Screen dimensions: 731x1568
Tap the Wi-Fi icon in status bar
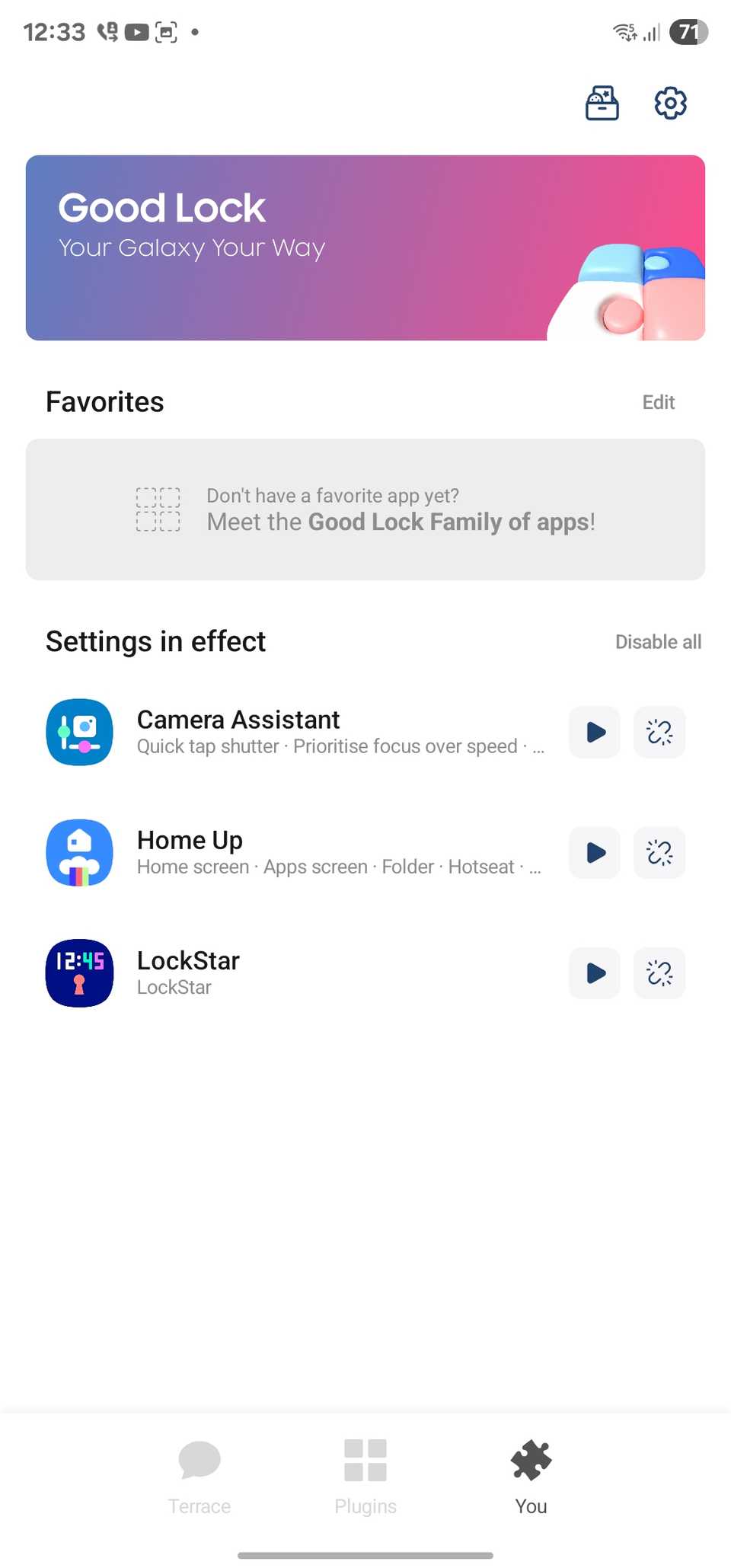coord(623,31)
